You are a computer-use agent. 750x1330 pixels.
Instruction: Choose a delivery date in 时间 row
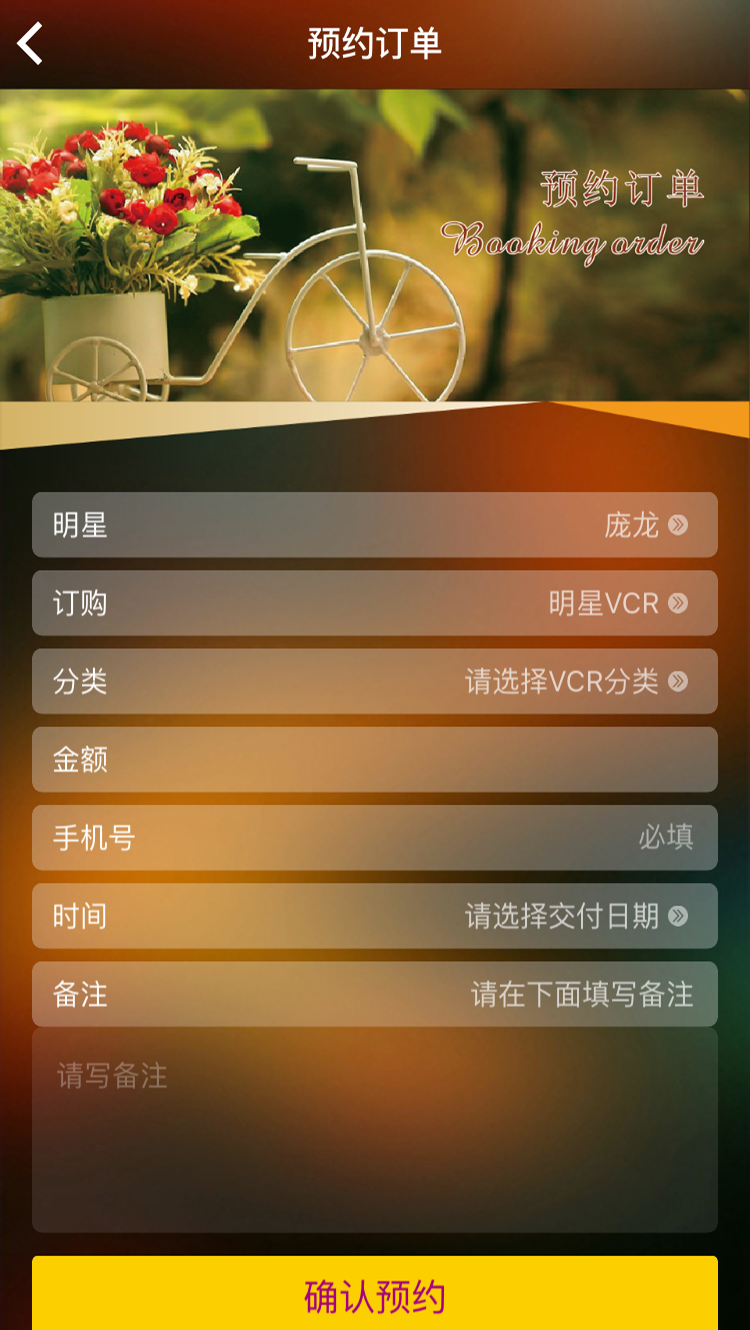pyautogui.click(x=375, y=915)
